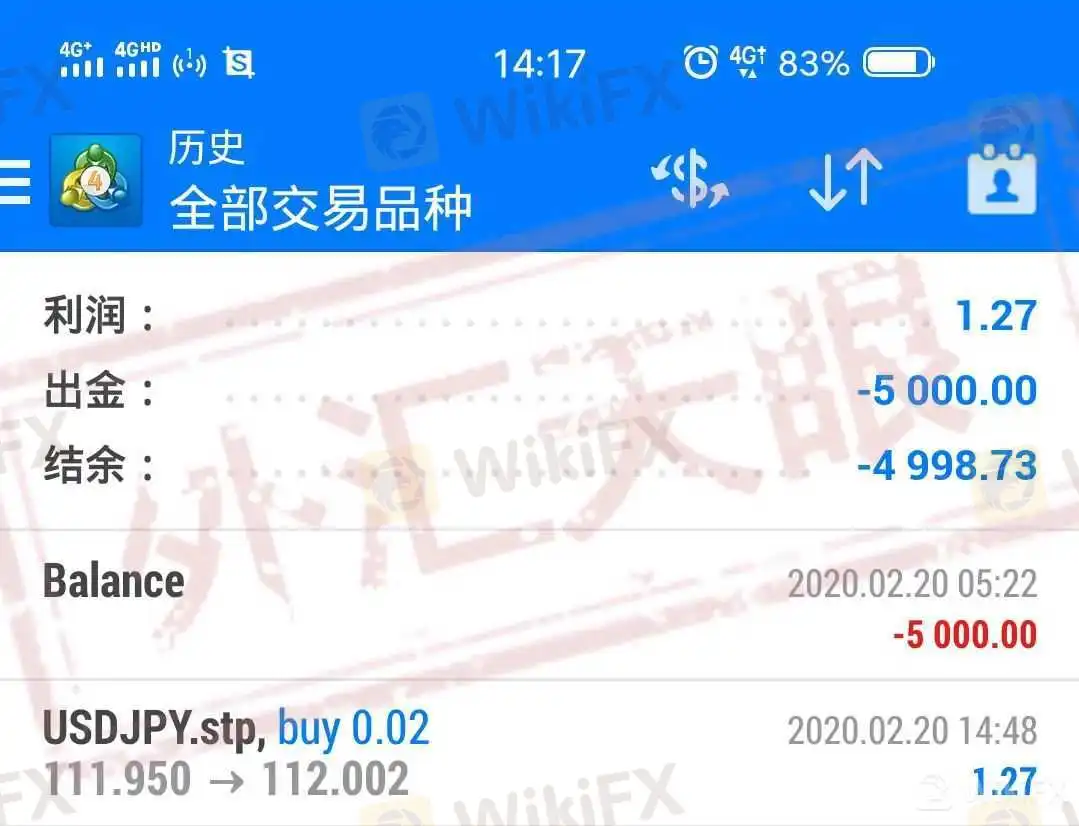Open the Balance -5 000.00 entry
The width and height of the screenshot is (1079, 826).
click(539, 606)
